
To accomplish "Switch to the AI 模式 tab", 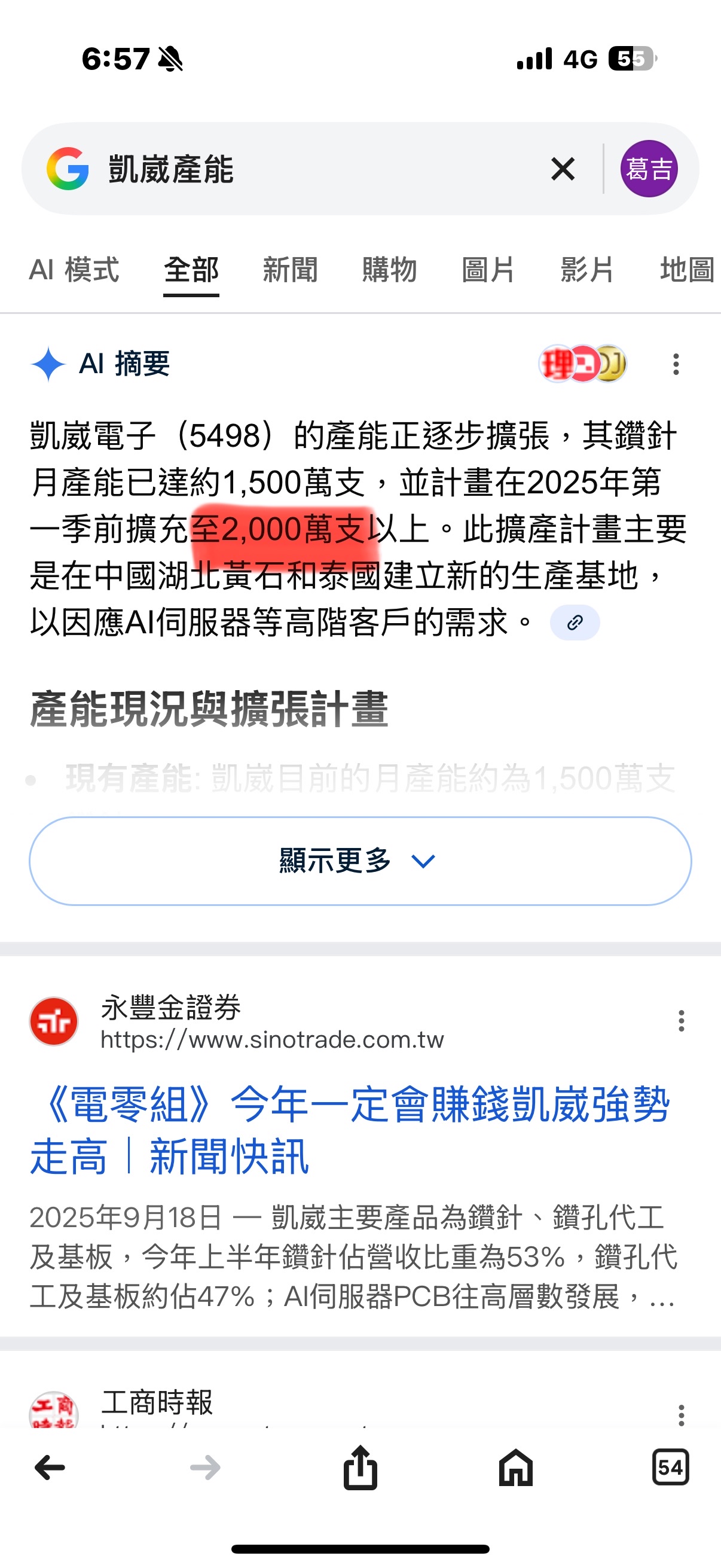I will pyautogui.click(x=74, y=270).
